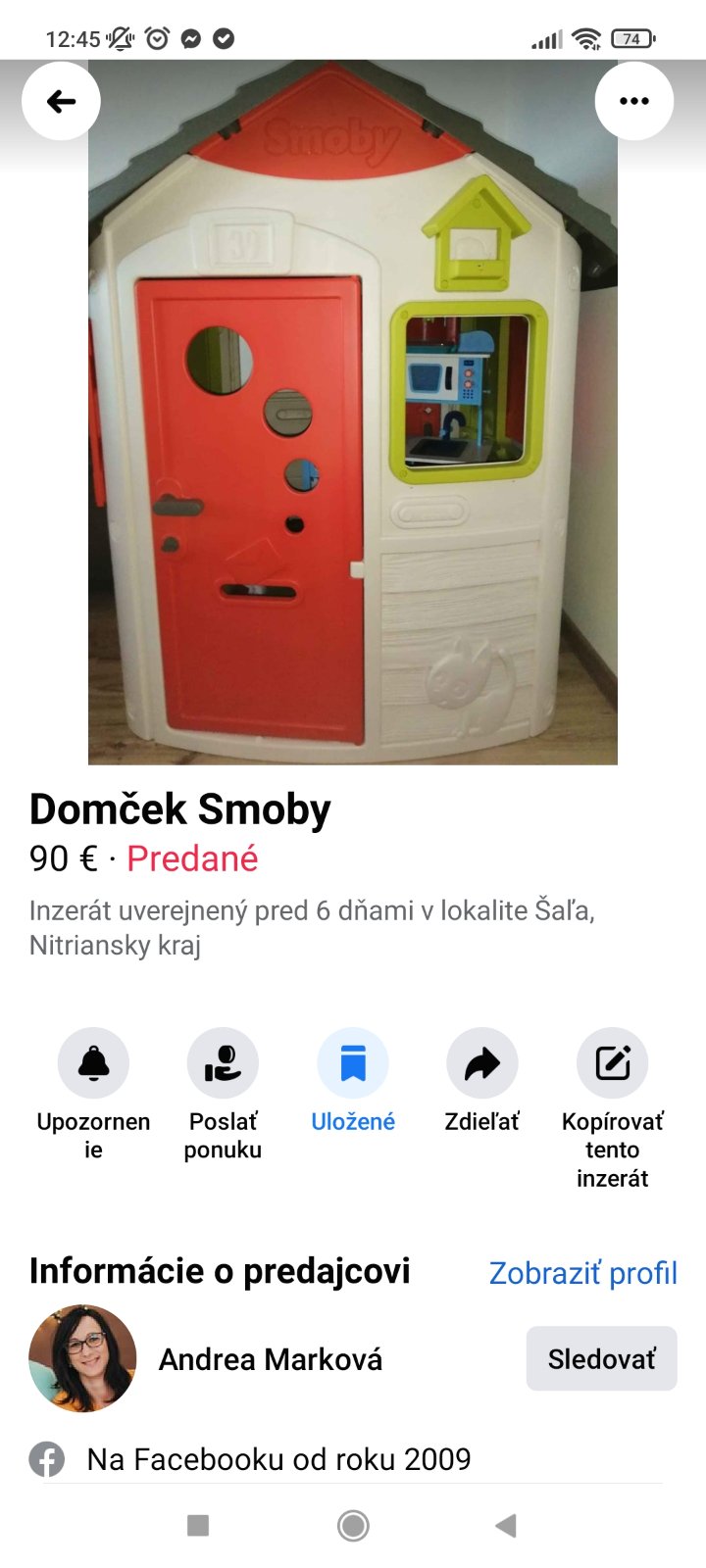Image resolution: width=706 pixels, height=1568 pixels.
Task: Open the Zobraziť profil link
Action: (582, 1272)
